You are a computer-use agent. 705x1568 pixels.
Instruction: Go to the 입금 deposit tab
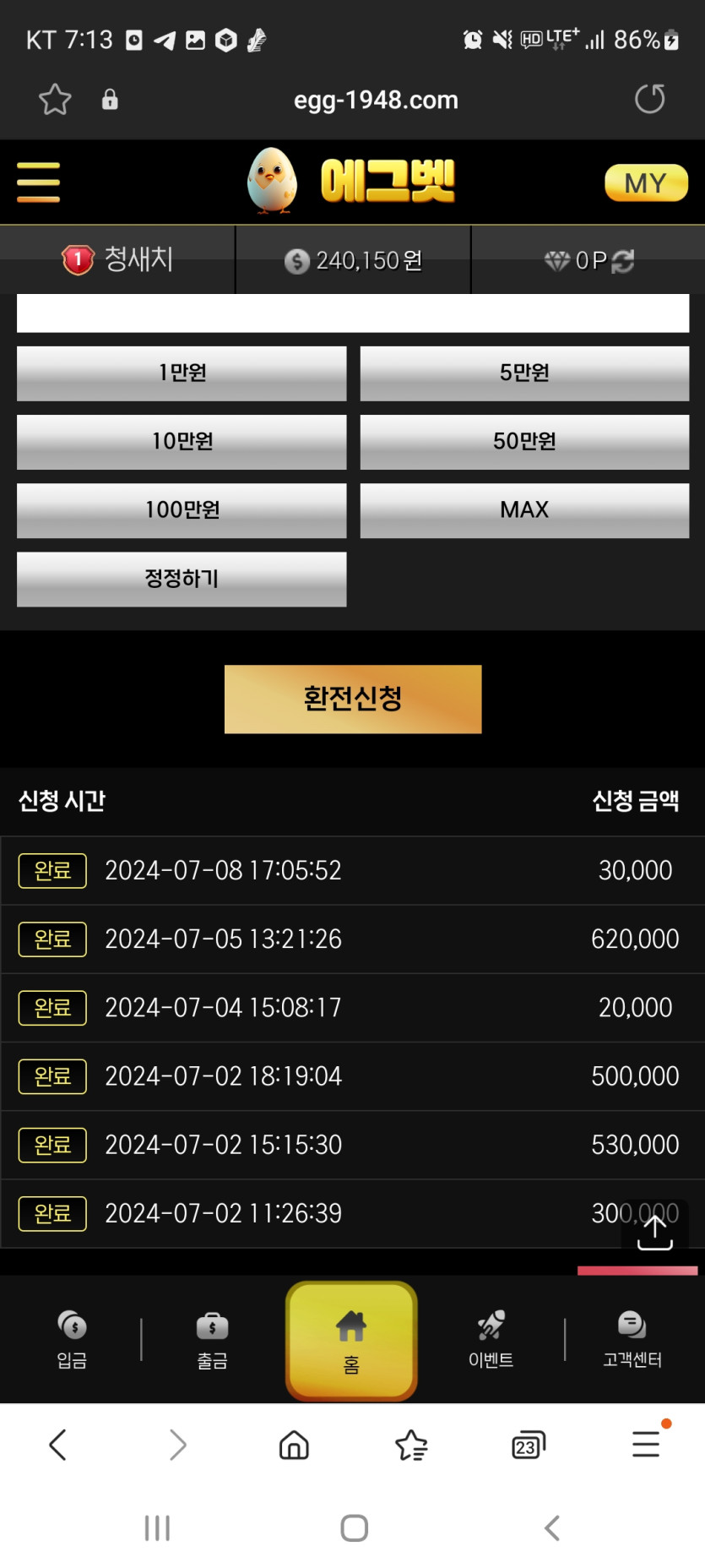pos(72,1339)
